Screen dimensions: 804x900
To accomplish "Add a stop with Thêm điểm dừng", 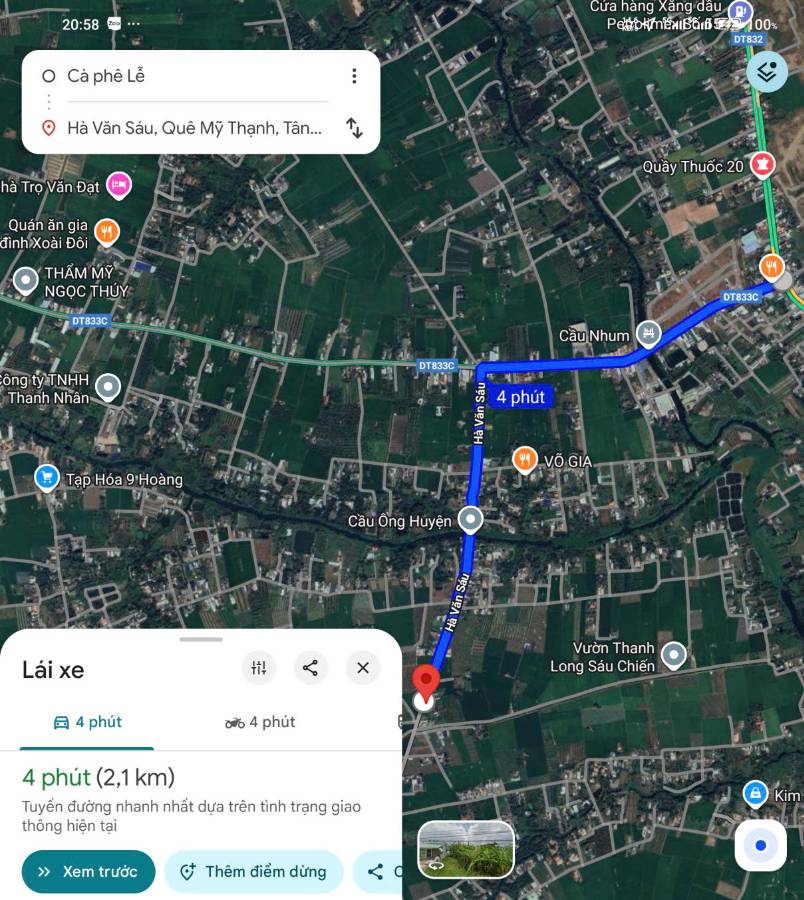I will tap(254, 872).
